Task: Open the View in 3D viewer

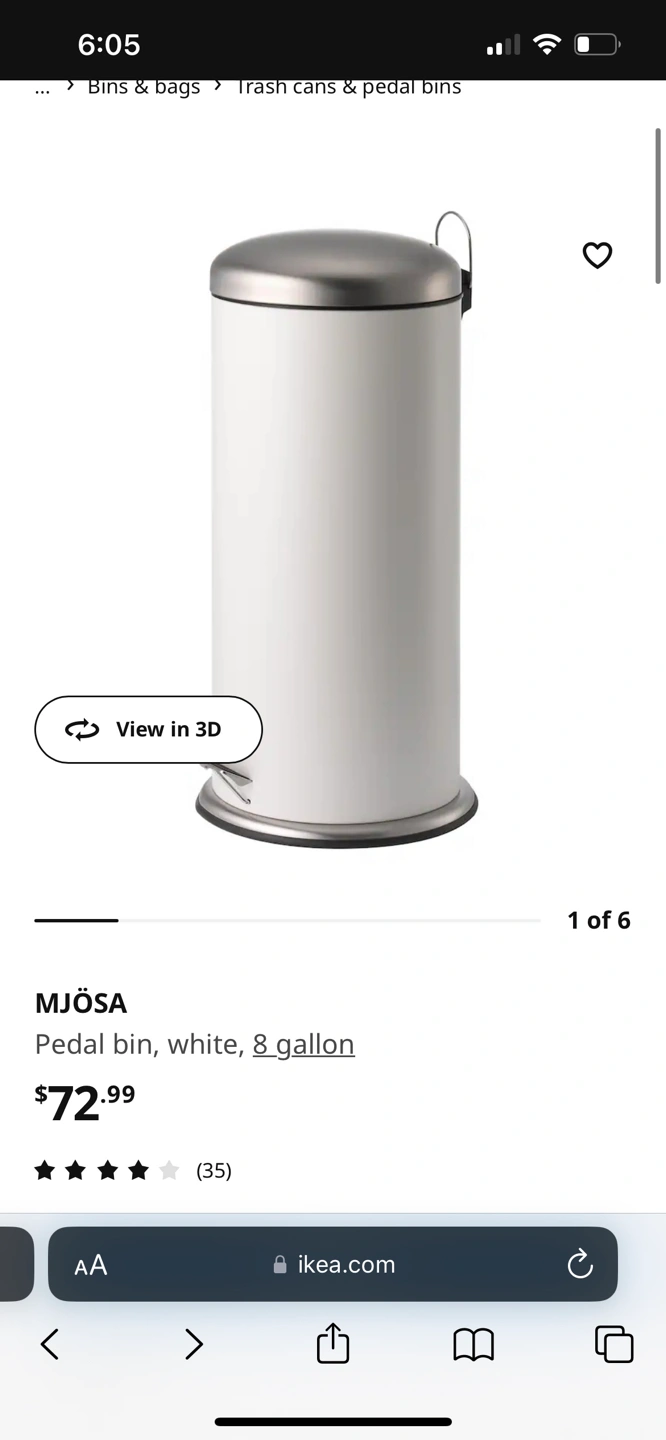Action: click(148, 729)
